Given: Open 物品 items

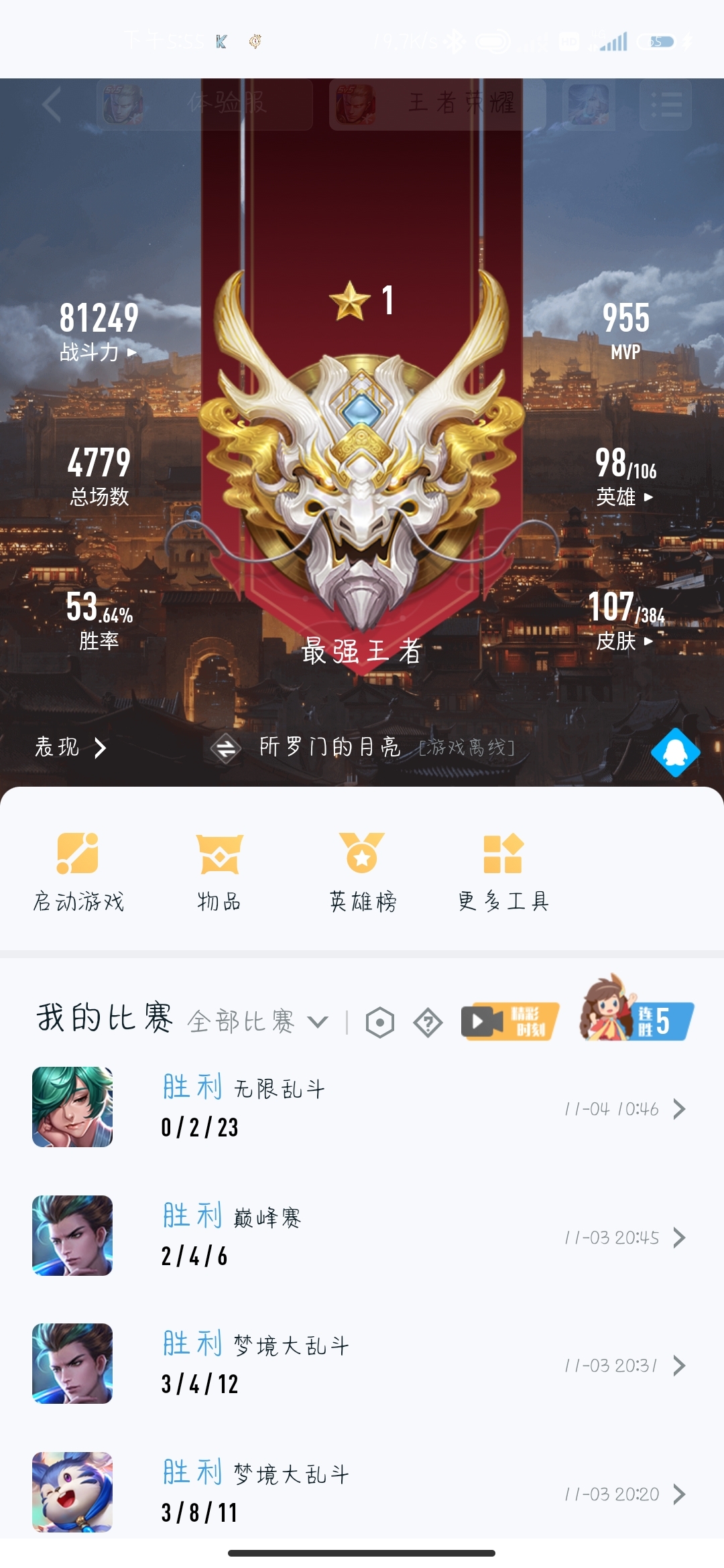Looking at the screenshot, I should 219,871.
